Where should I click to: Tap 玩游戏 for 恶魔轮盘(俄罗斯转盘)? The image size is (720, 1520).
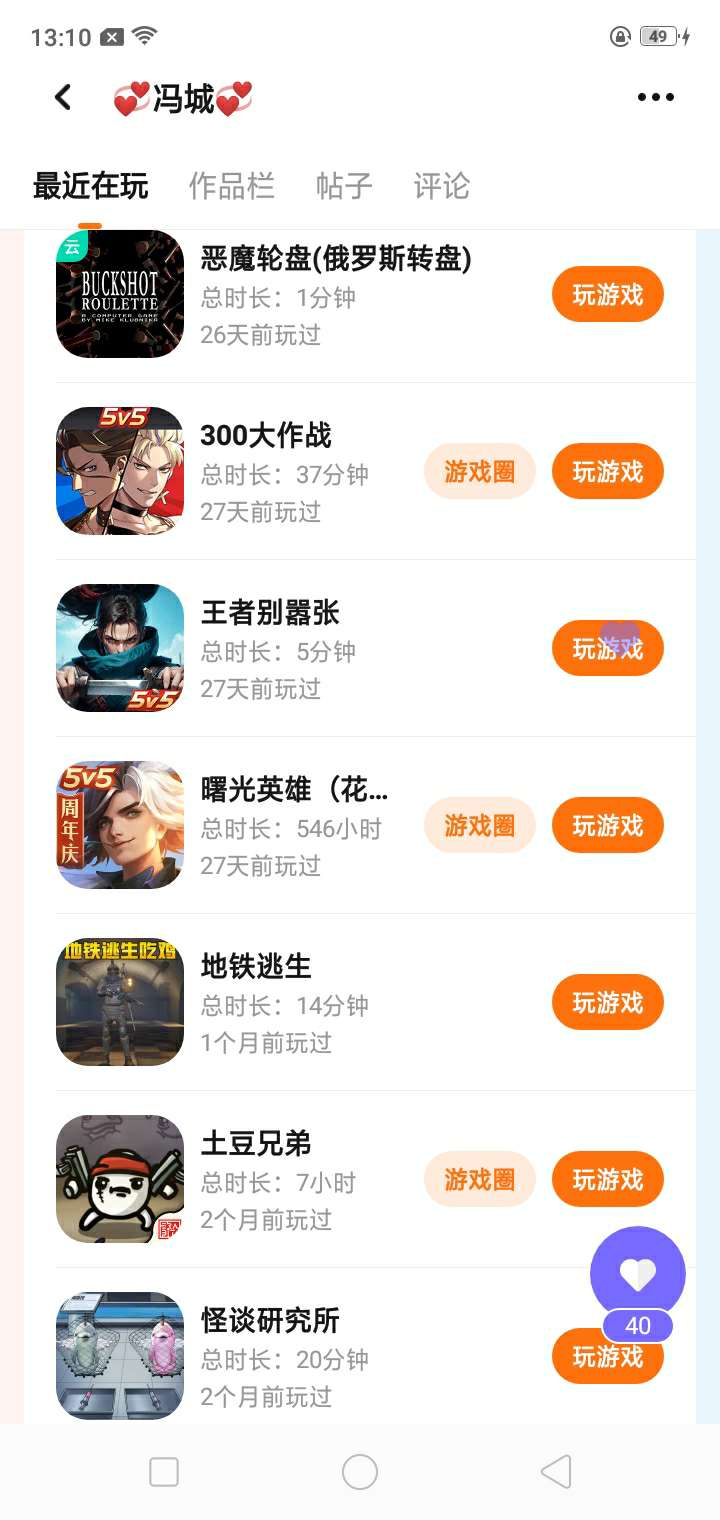[607, 295]
